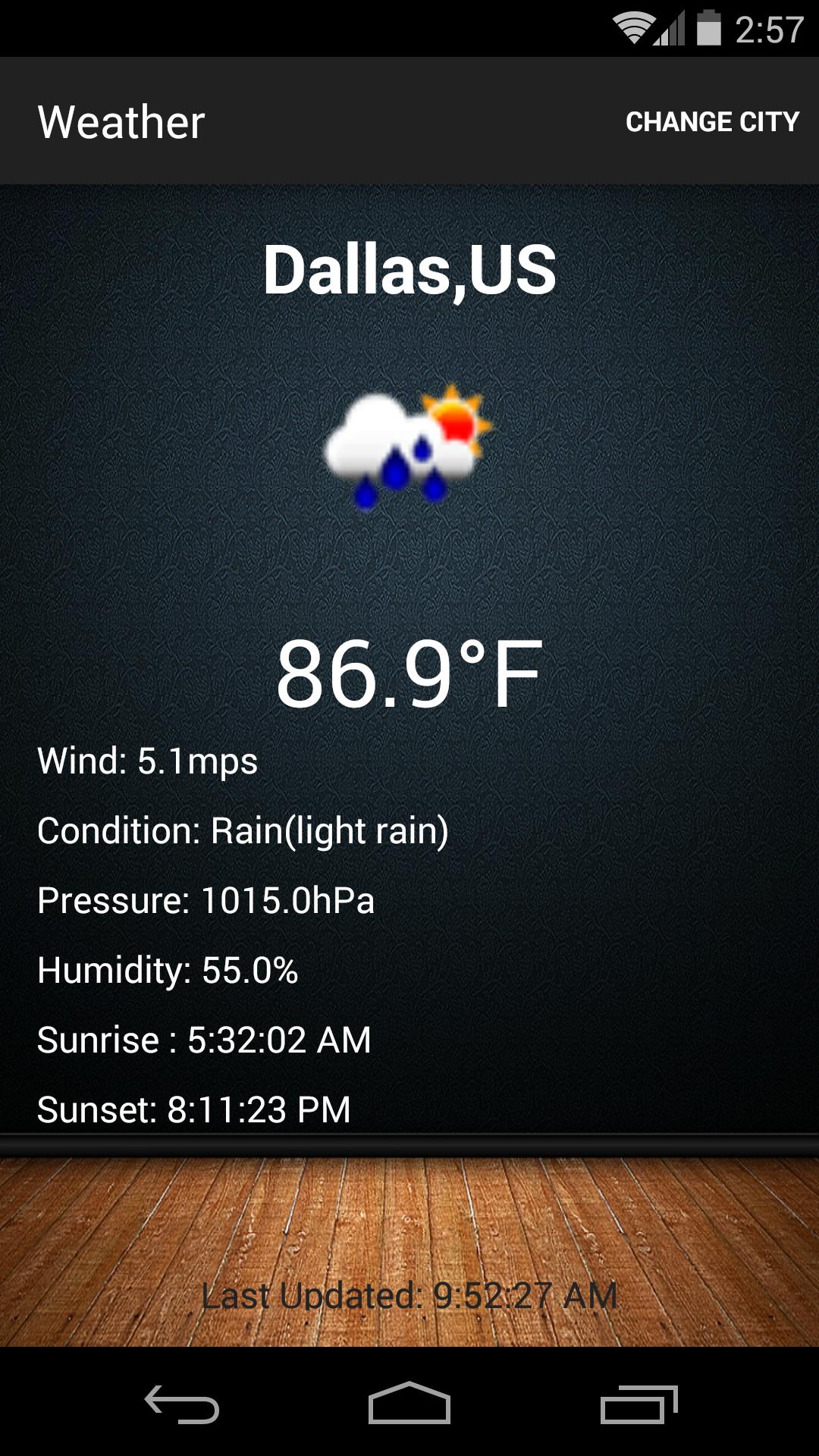The height and width of the screenshot is (1456, 819).
Task: Return to the home screen
Action: [x=409, y=1404]
